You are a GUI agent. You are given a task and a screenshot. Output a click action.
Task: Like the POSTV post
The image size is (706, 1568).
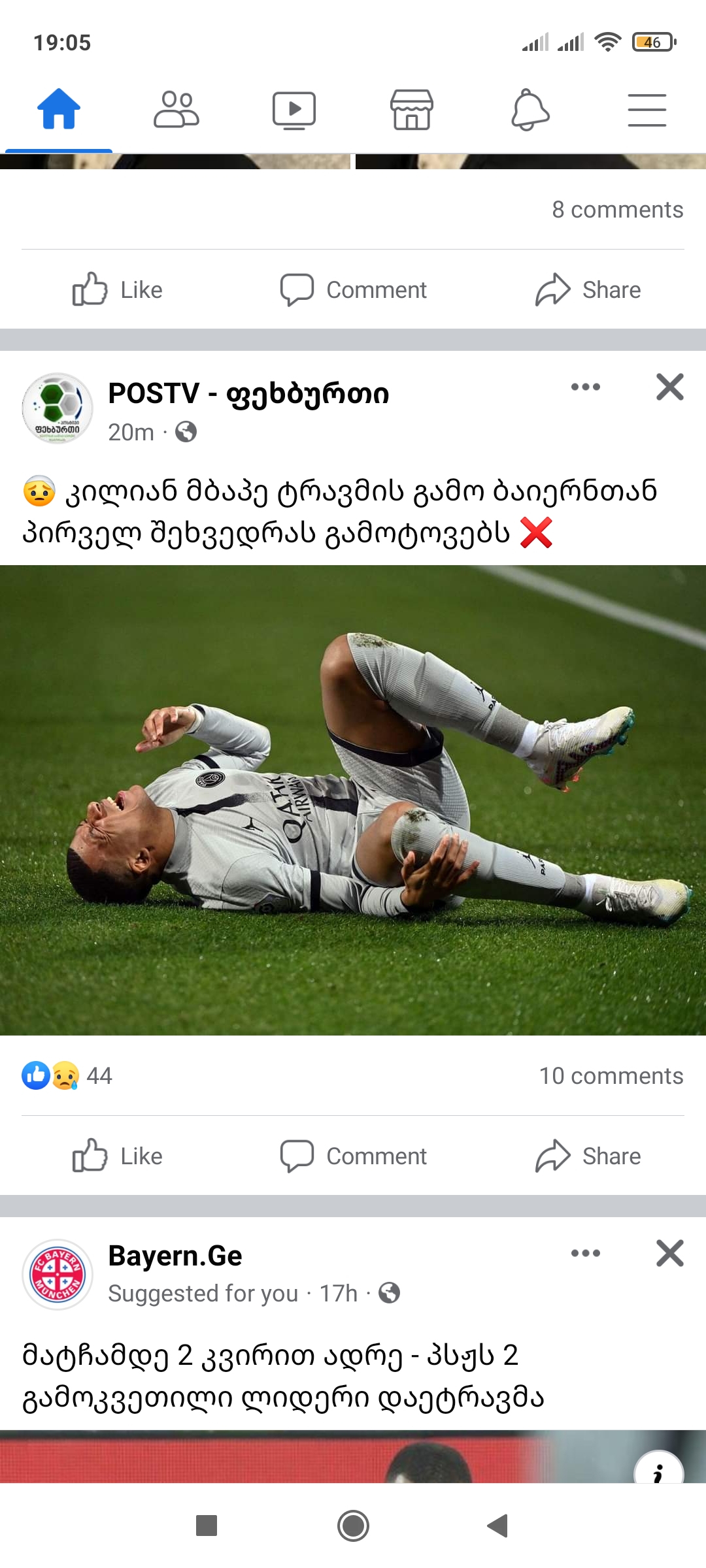click(x=118, y=1156)
